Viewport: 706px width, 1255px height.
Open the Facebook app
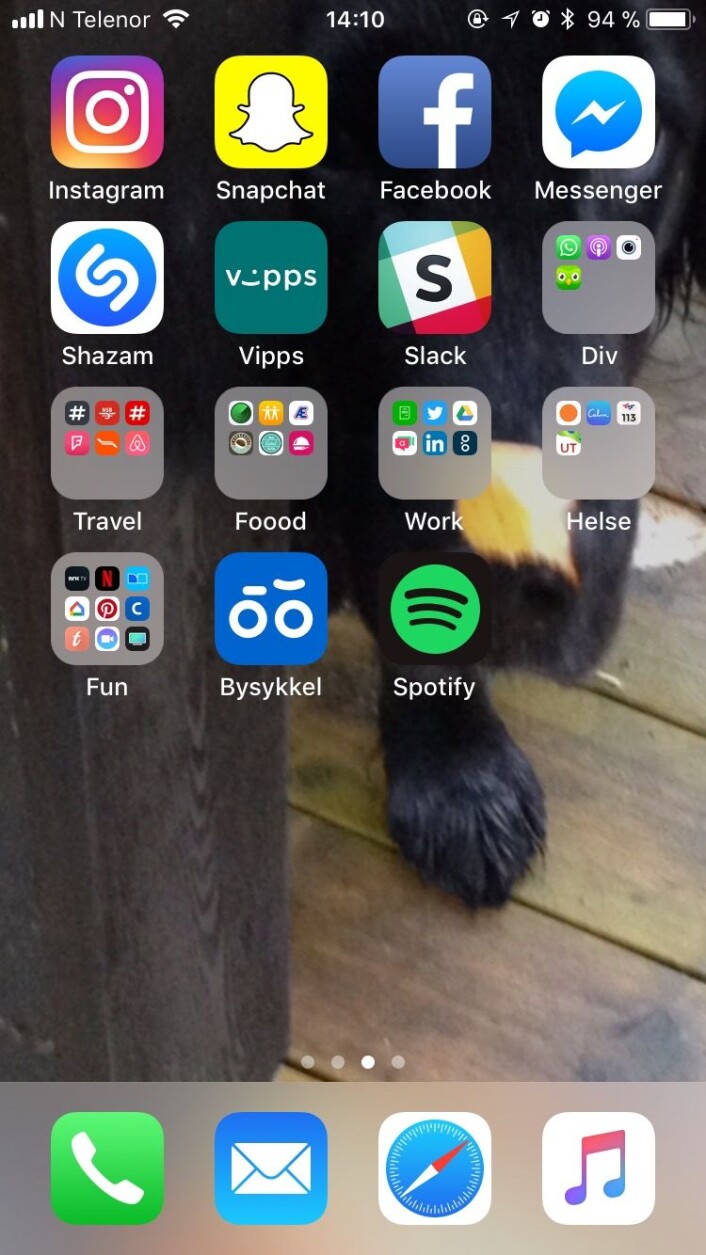point(435,111)
